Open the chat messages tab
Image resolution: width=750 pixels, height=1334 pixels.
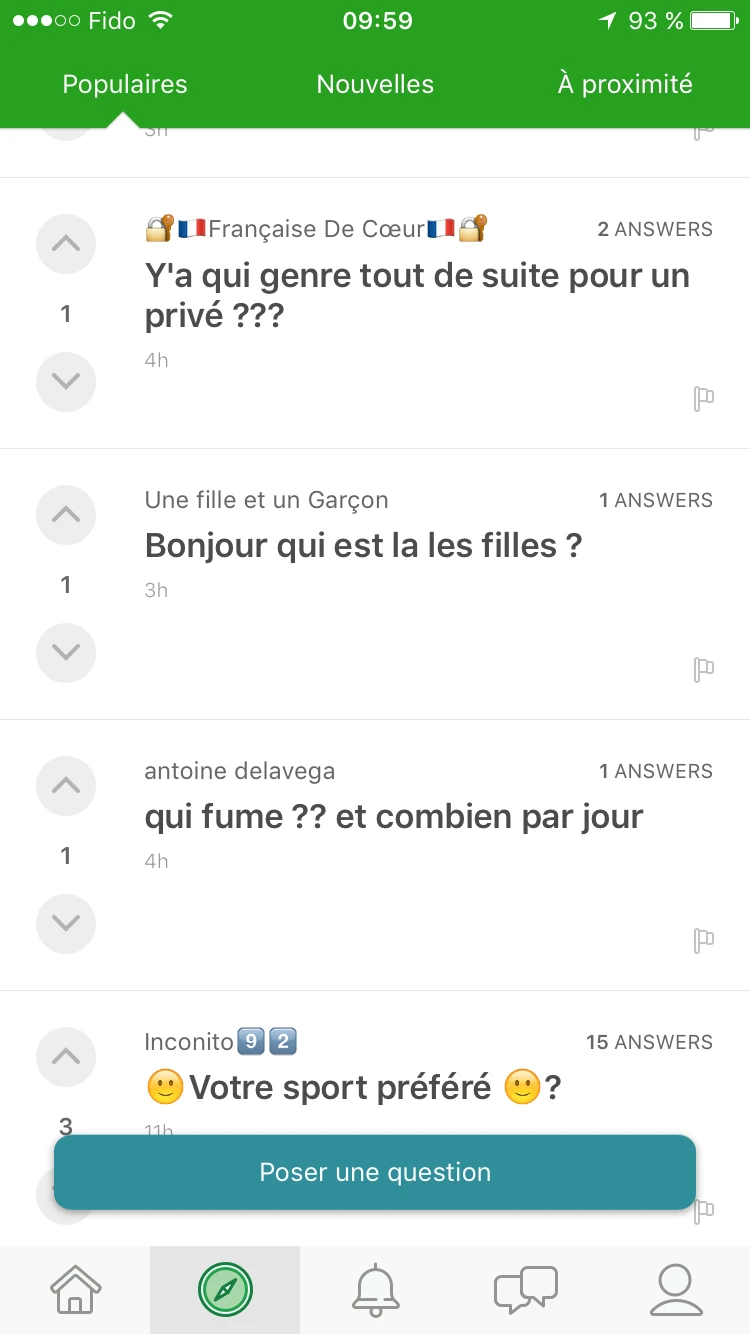pos(525,1290)
